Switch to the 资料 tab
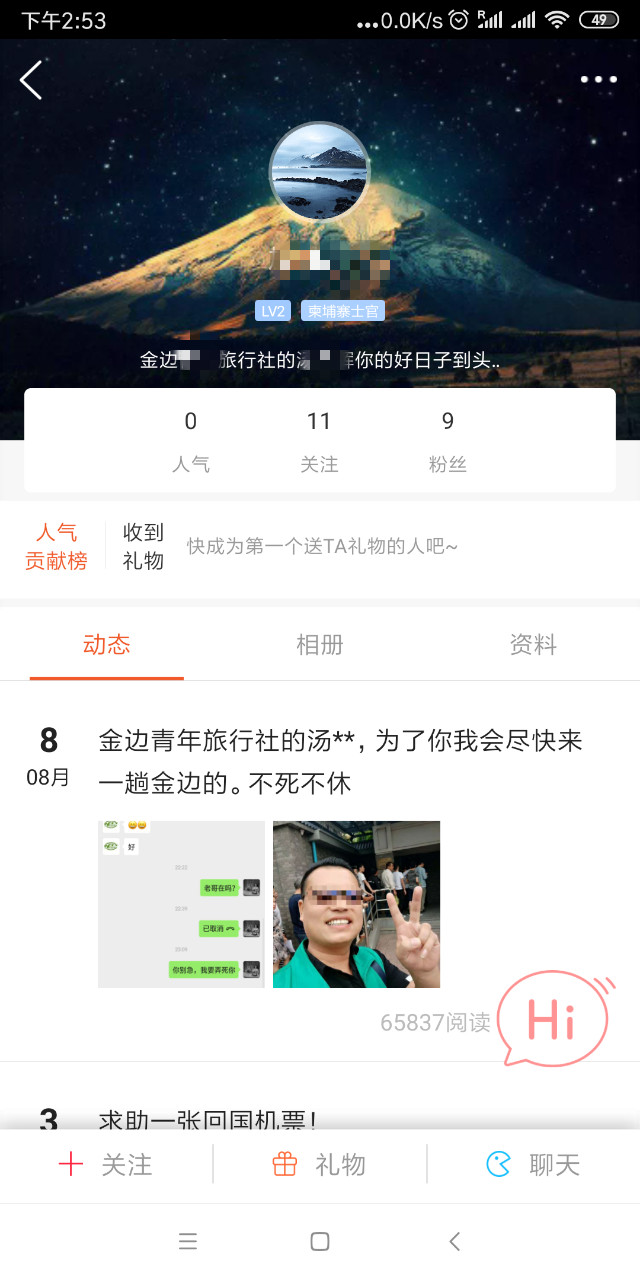The image size is (640, 1280). point(532,645)
